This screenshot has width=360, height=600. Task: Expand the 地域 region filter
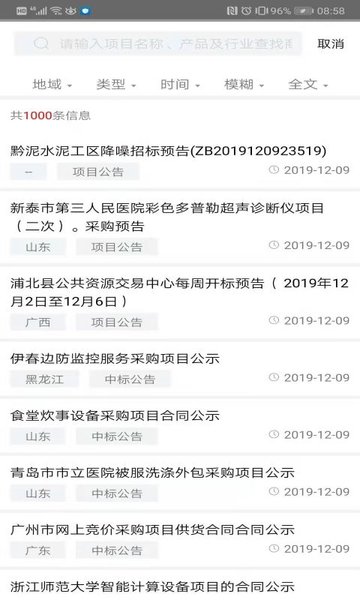point(52,84)
